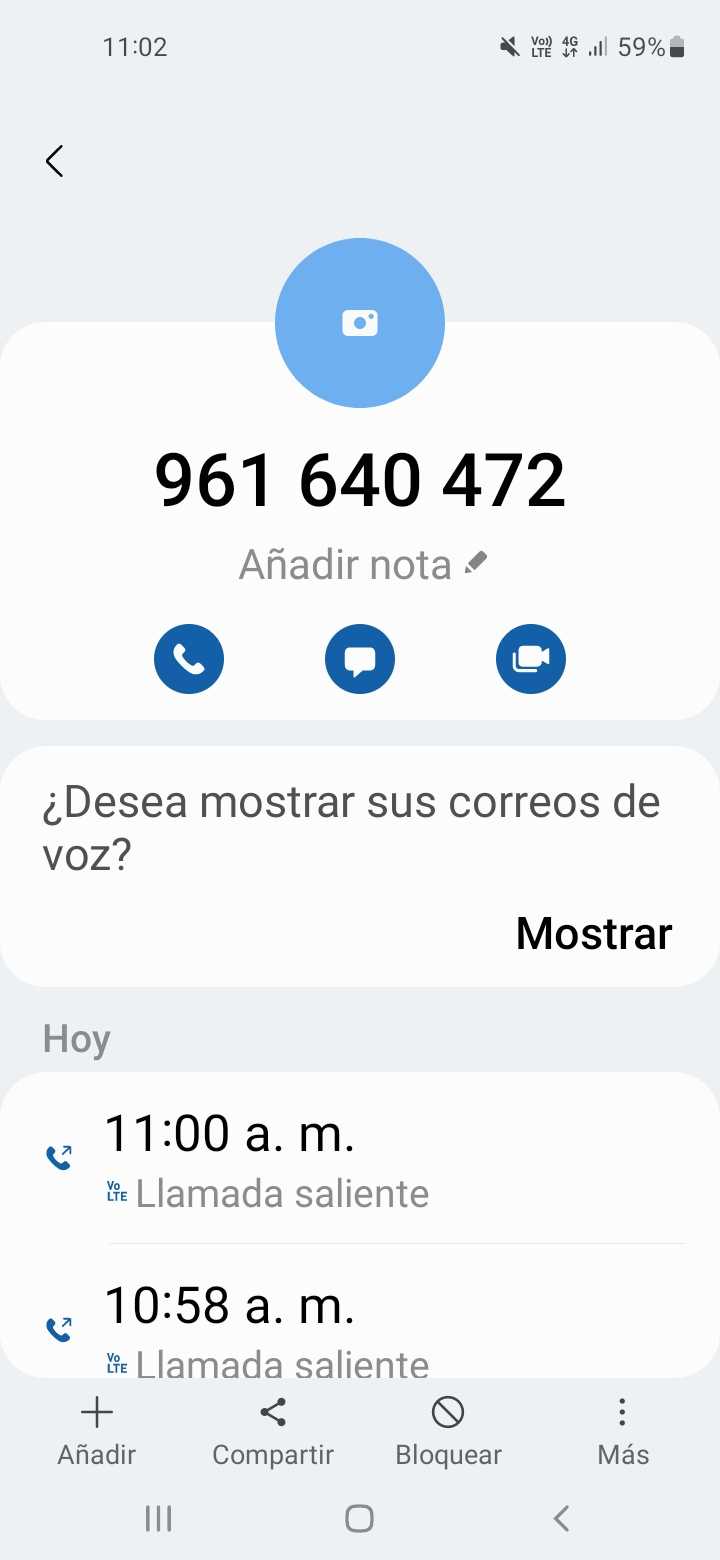This screenshot has height=1560, width=720.
Task: Tap Añadir nota to add a note
Action: (x=362, y=565)
